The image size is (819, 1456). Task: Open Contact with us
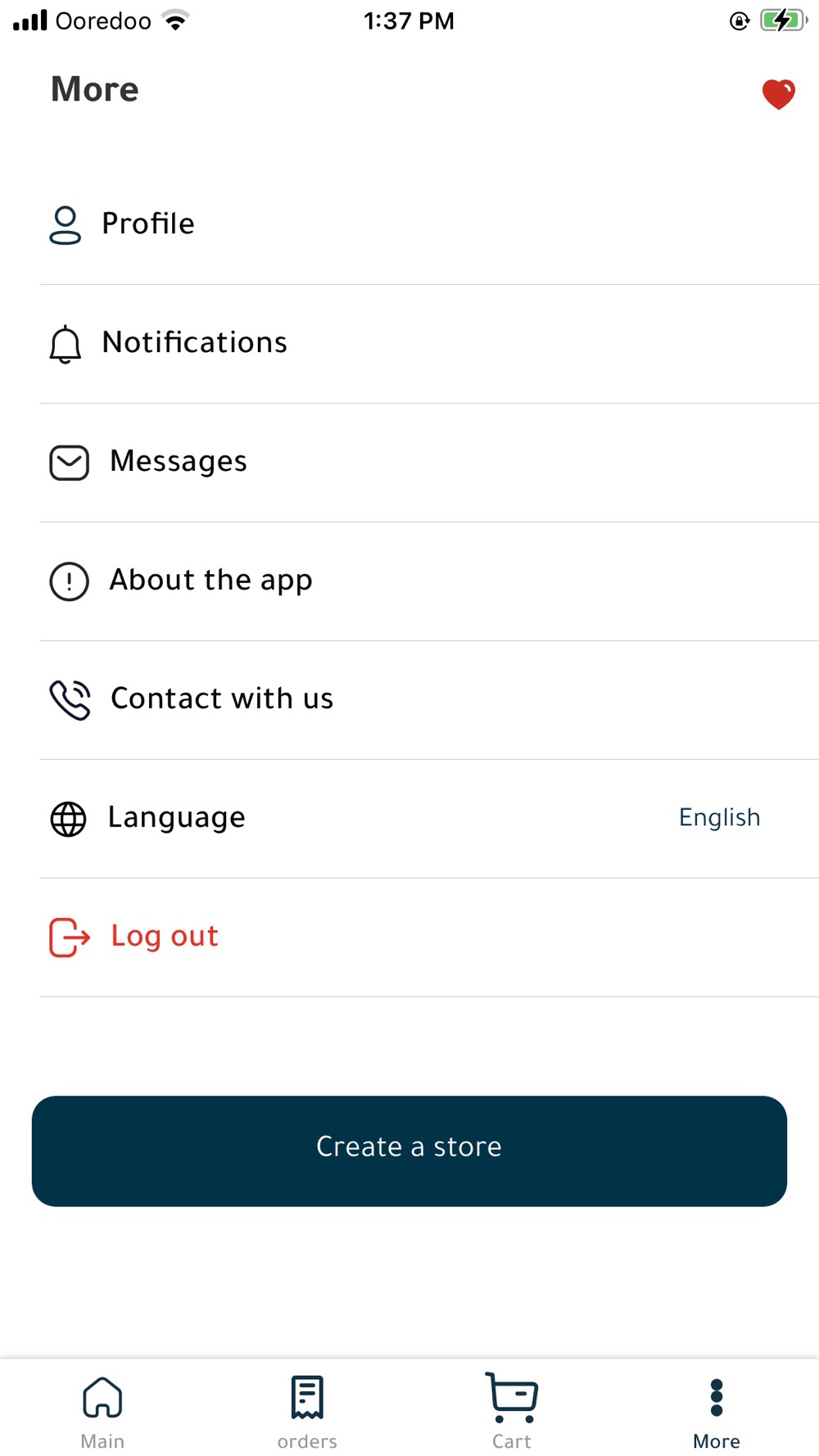(429, 700)
